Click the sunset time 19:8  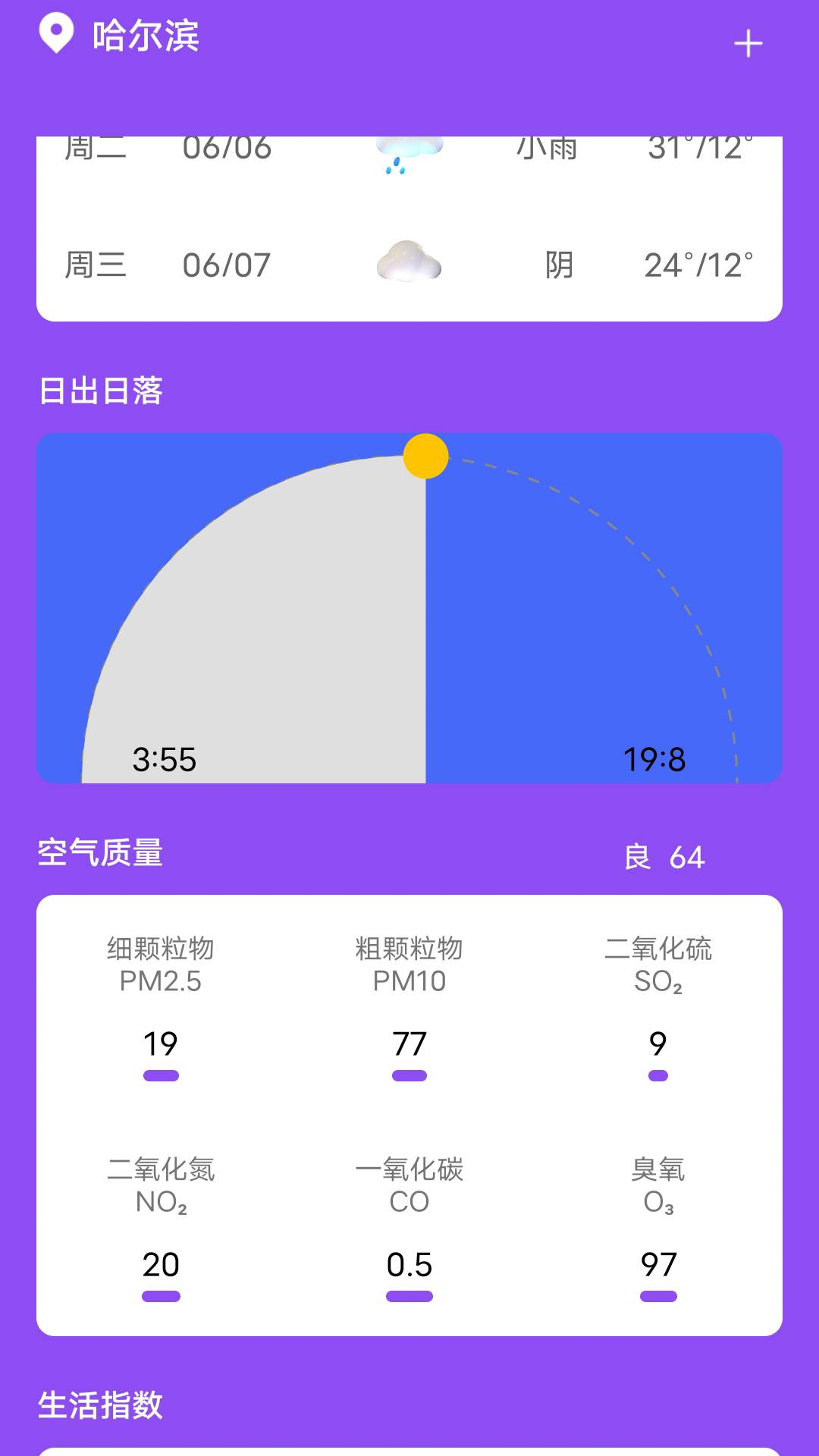pyautogui.click(x=653, y=758)
